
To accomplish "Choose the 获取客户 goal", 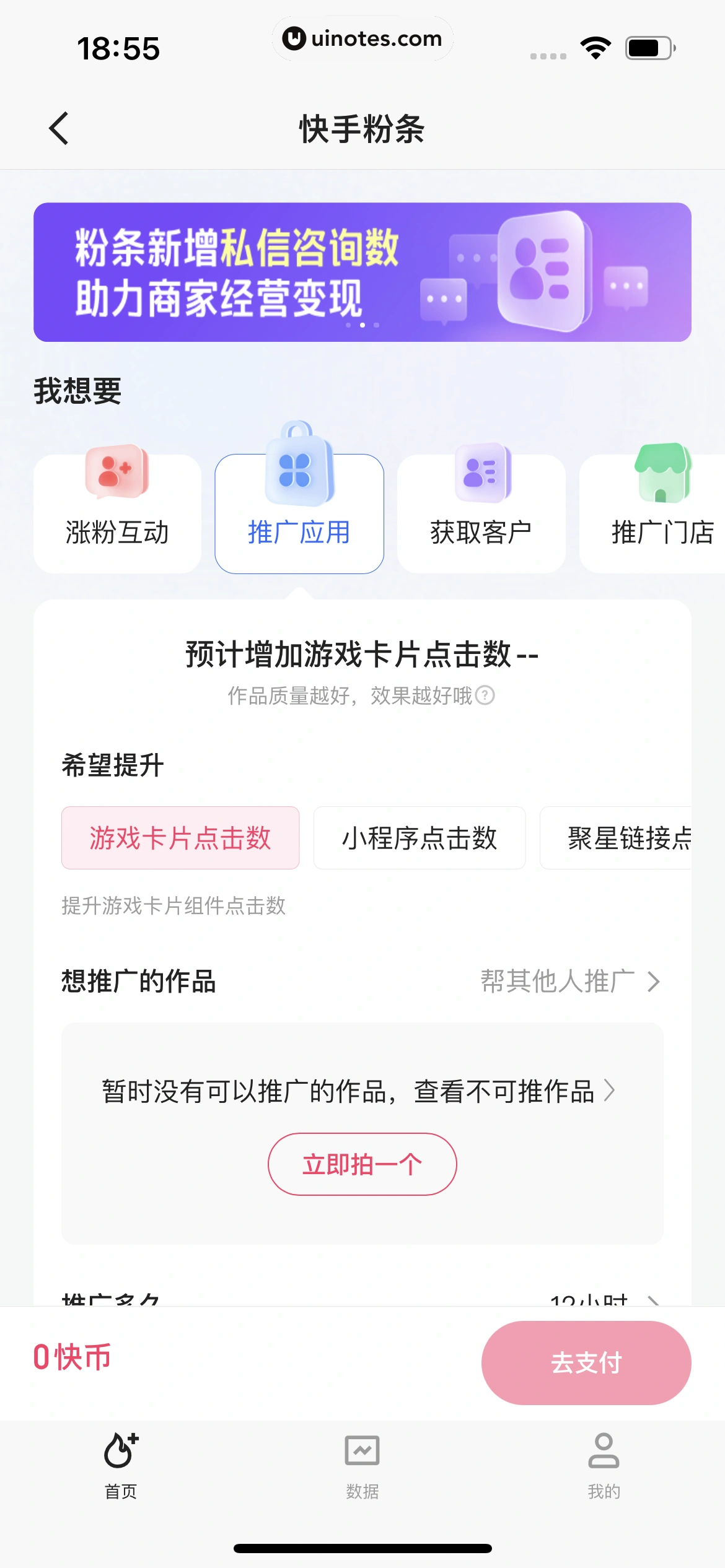I will coord(481,514).
